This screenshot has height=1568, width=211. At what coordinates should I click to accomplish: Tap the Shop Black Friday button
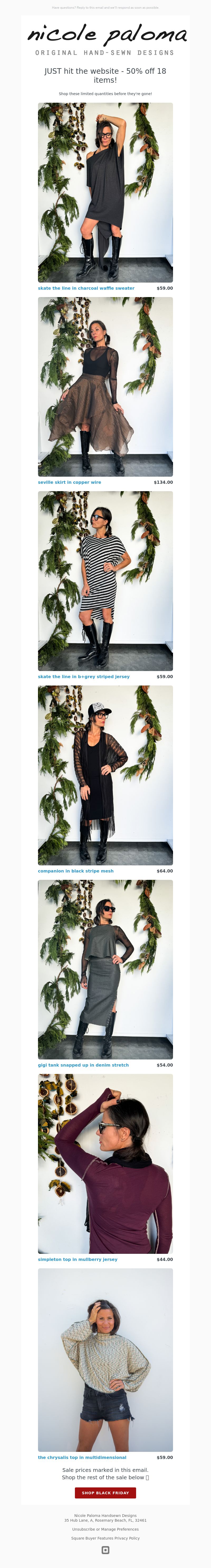click(105, 1492)
